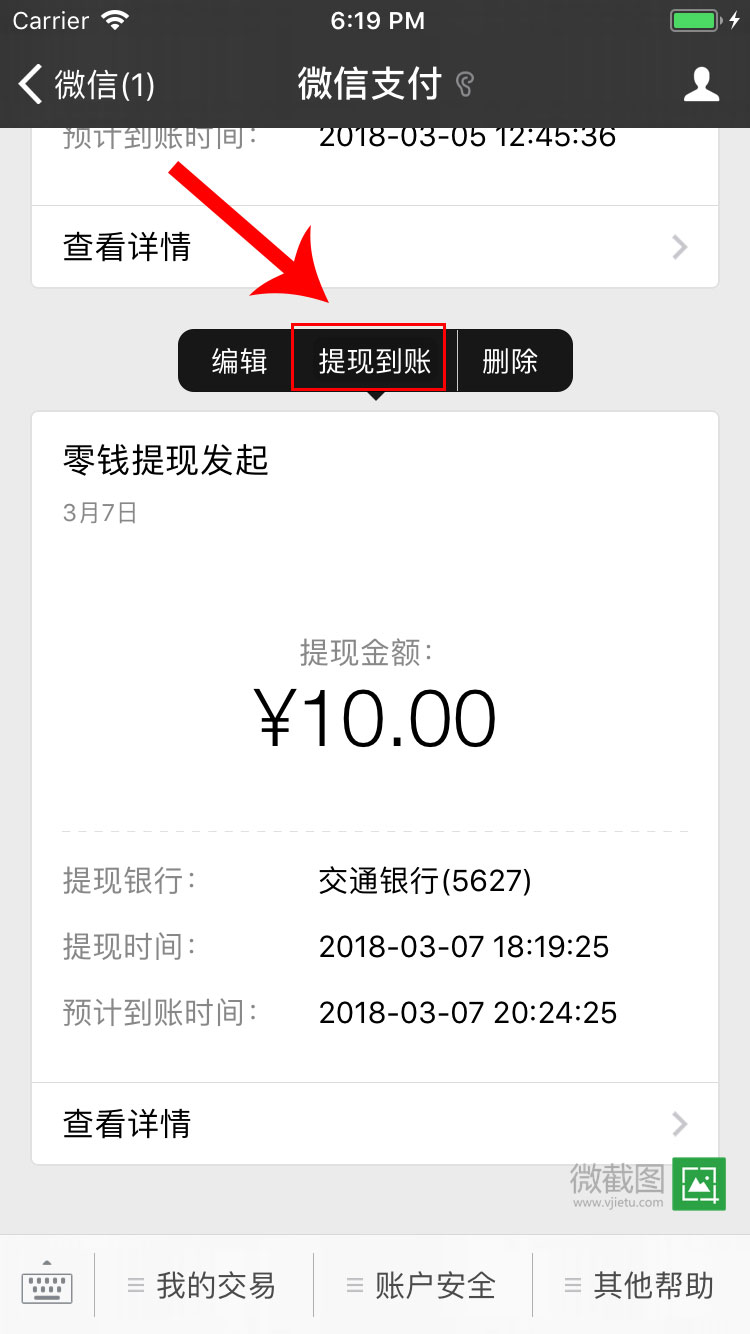The width and height of the screenshot is (750, 1334).
Task: Switch to keyboard input mode
Action: (x=47, y=1285)
